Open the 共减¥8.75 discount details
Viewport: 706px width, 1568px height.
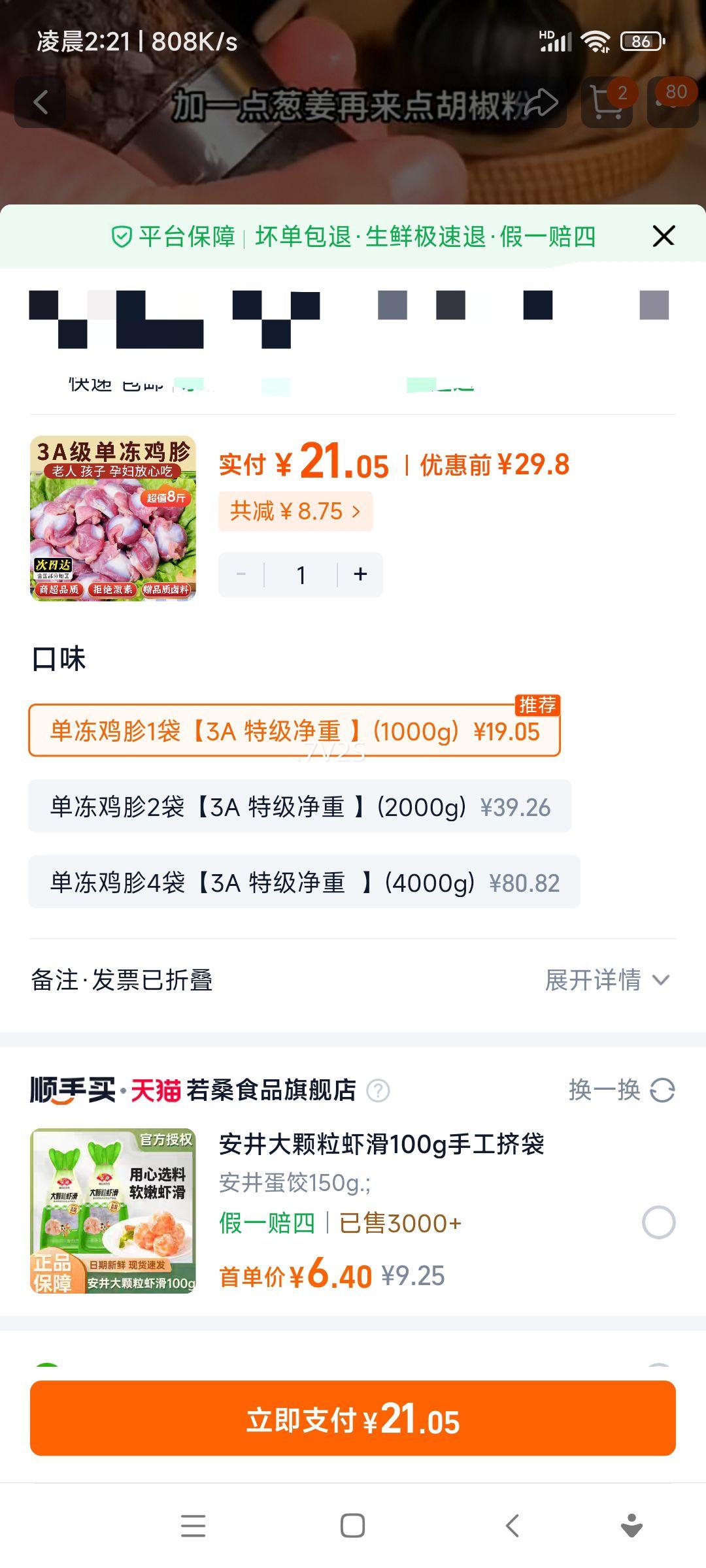[294, 512]
